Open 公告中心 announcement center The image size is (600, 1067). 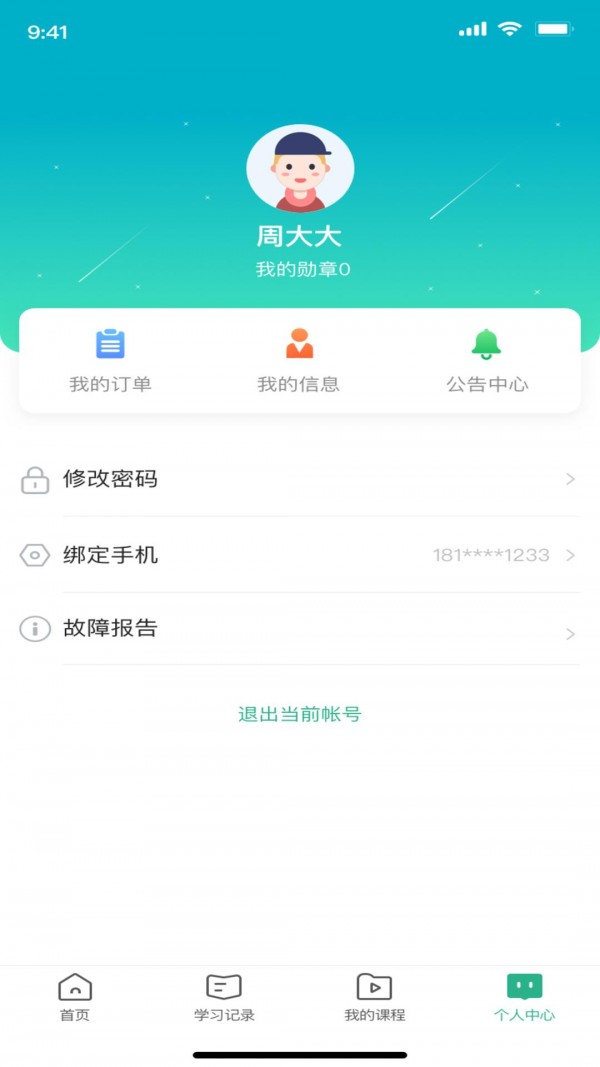point(487,361)
